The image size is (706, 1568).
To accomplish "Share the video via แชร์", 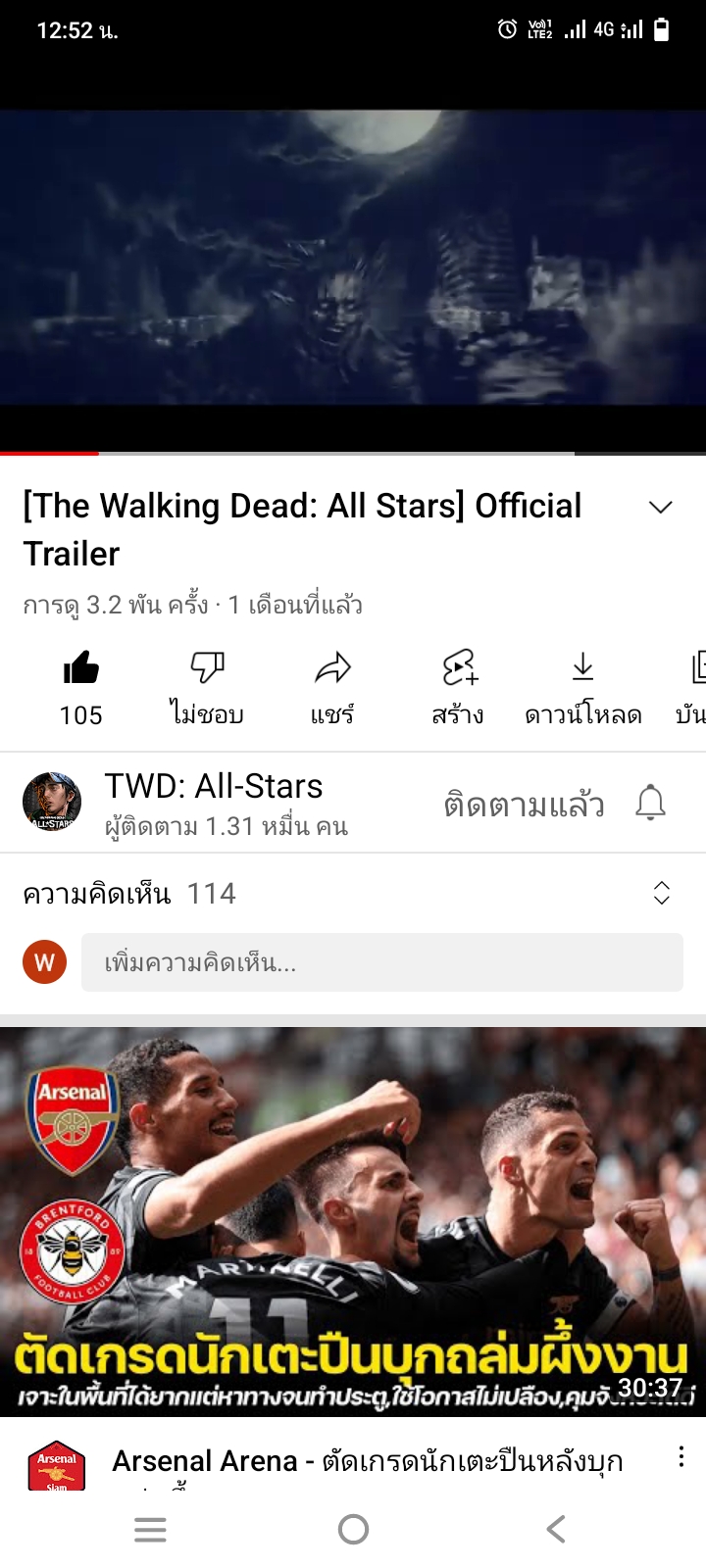I will click(332, 686).
